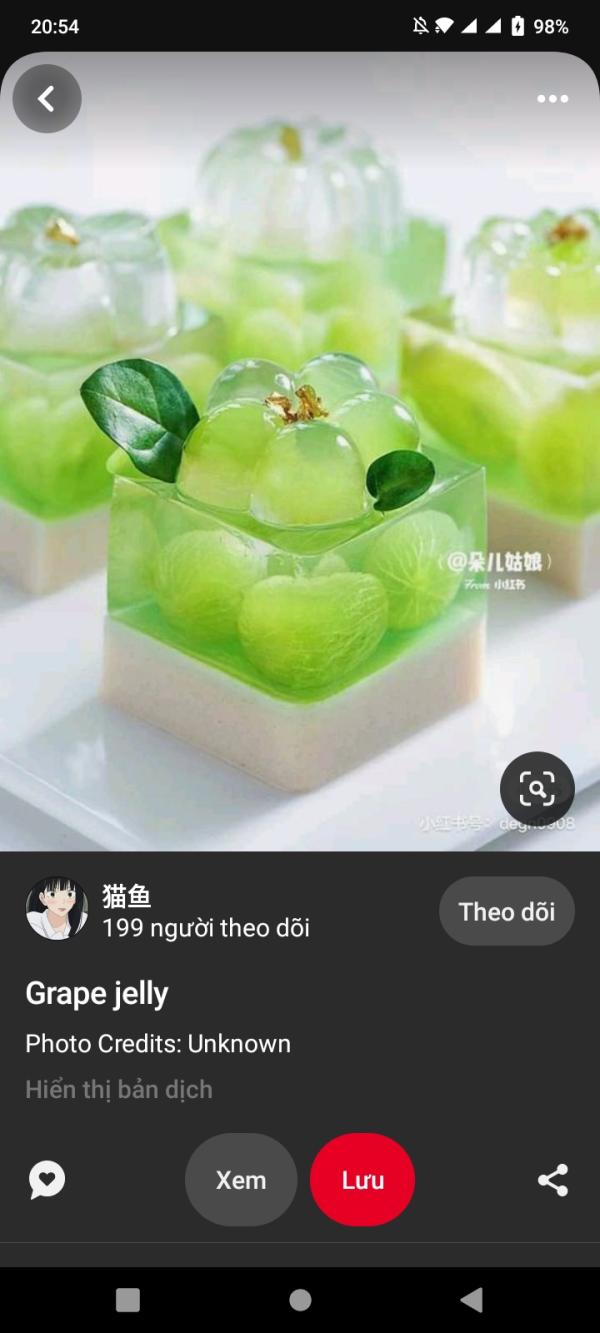This screenshot has width=600, height=1333.
Task: Save the pin with the Lưu button
Action: pos(362,1180)
